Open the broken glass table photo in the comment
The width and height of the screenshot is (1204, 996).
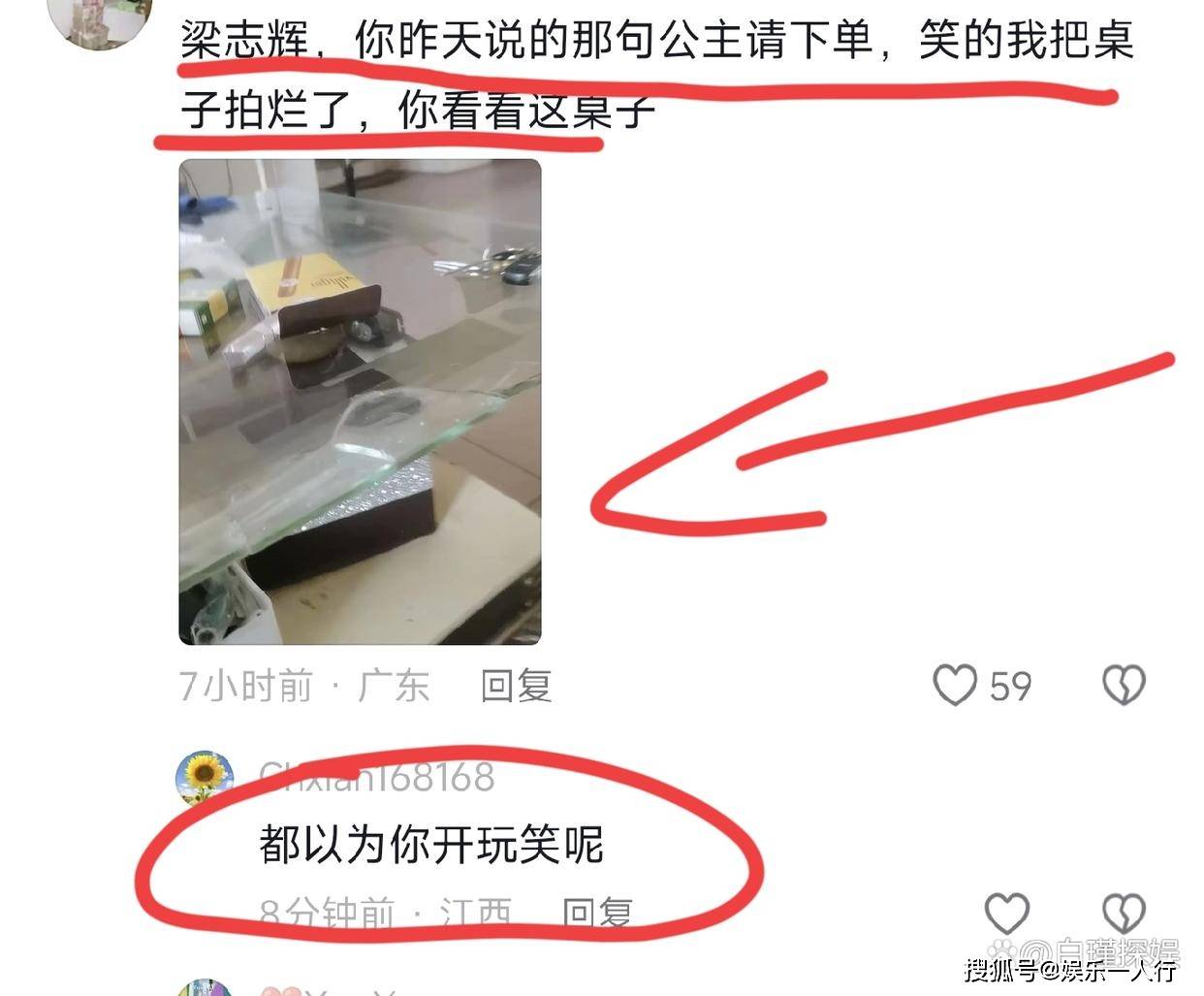360,402
